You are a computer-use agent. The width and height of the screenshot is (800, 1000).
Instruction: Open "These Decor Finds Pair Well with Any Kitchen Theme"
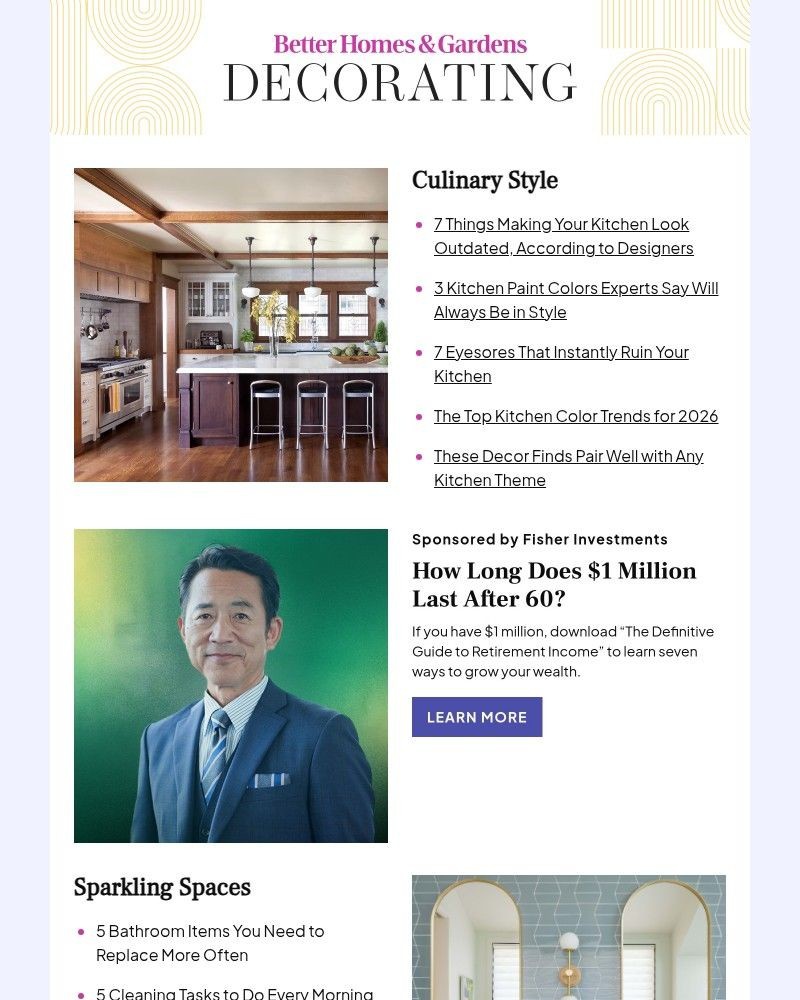[568, 467]
